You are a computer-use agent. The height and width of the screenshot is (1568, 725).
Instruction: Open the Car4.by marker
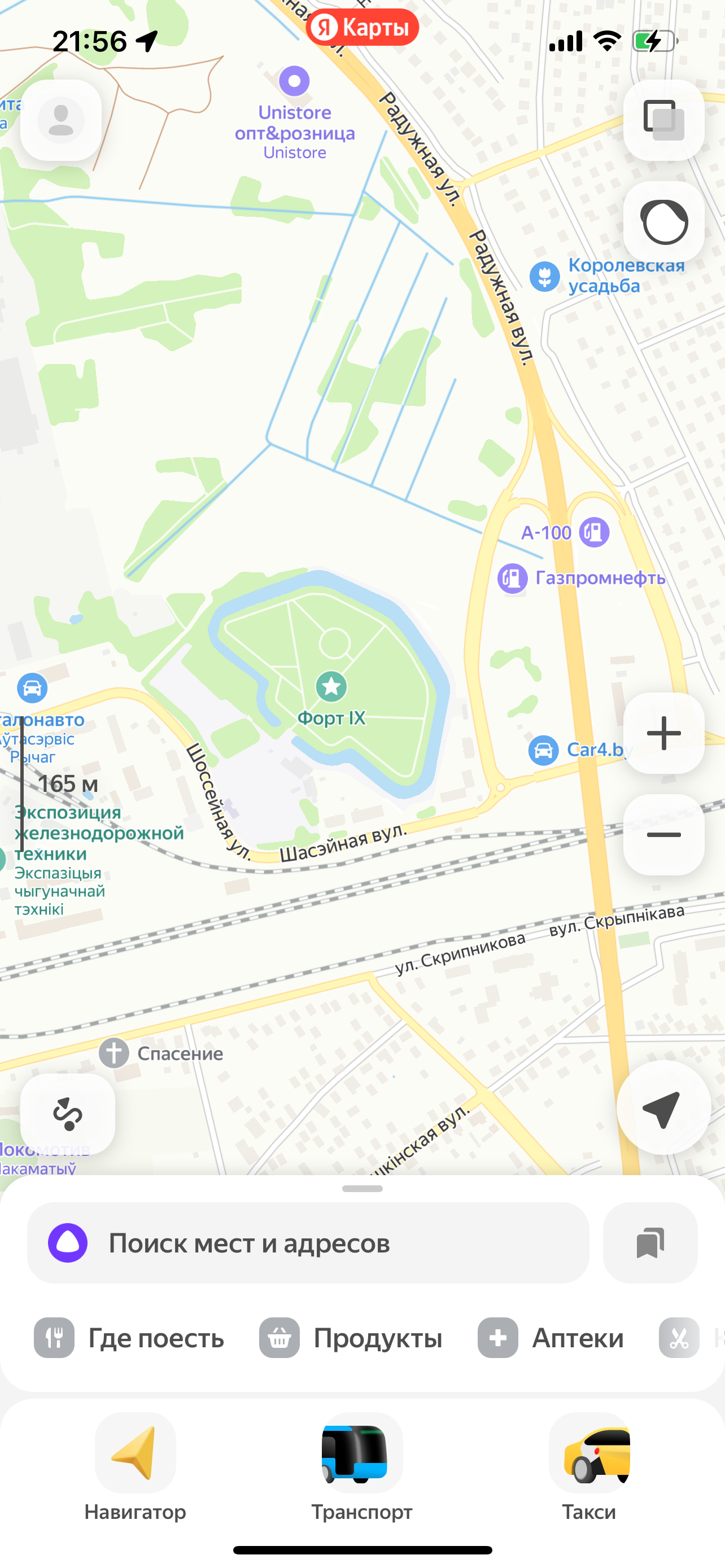pyautogui.click(x=543, y=750)
